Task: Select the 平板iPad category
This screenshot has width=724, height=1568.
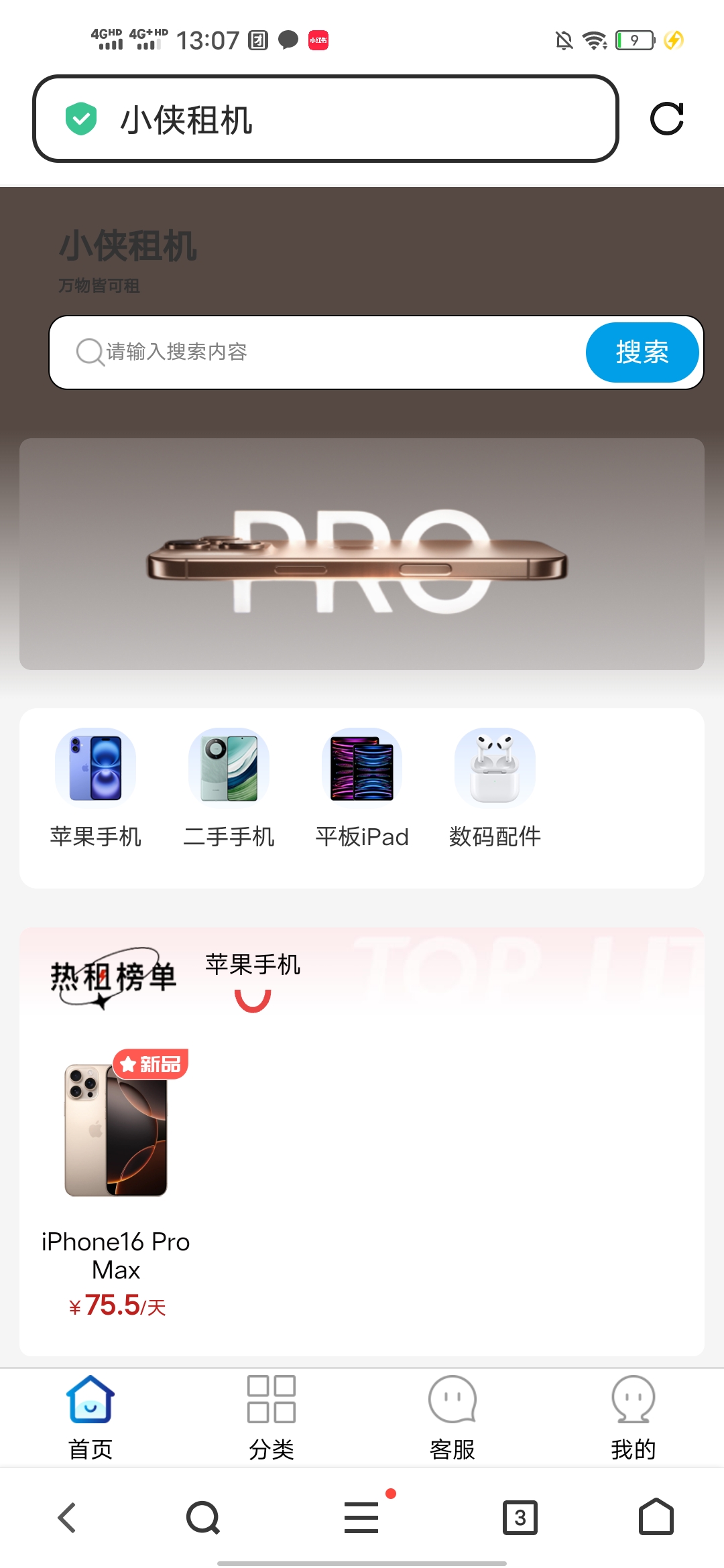Action: (x=362, y=788)
